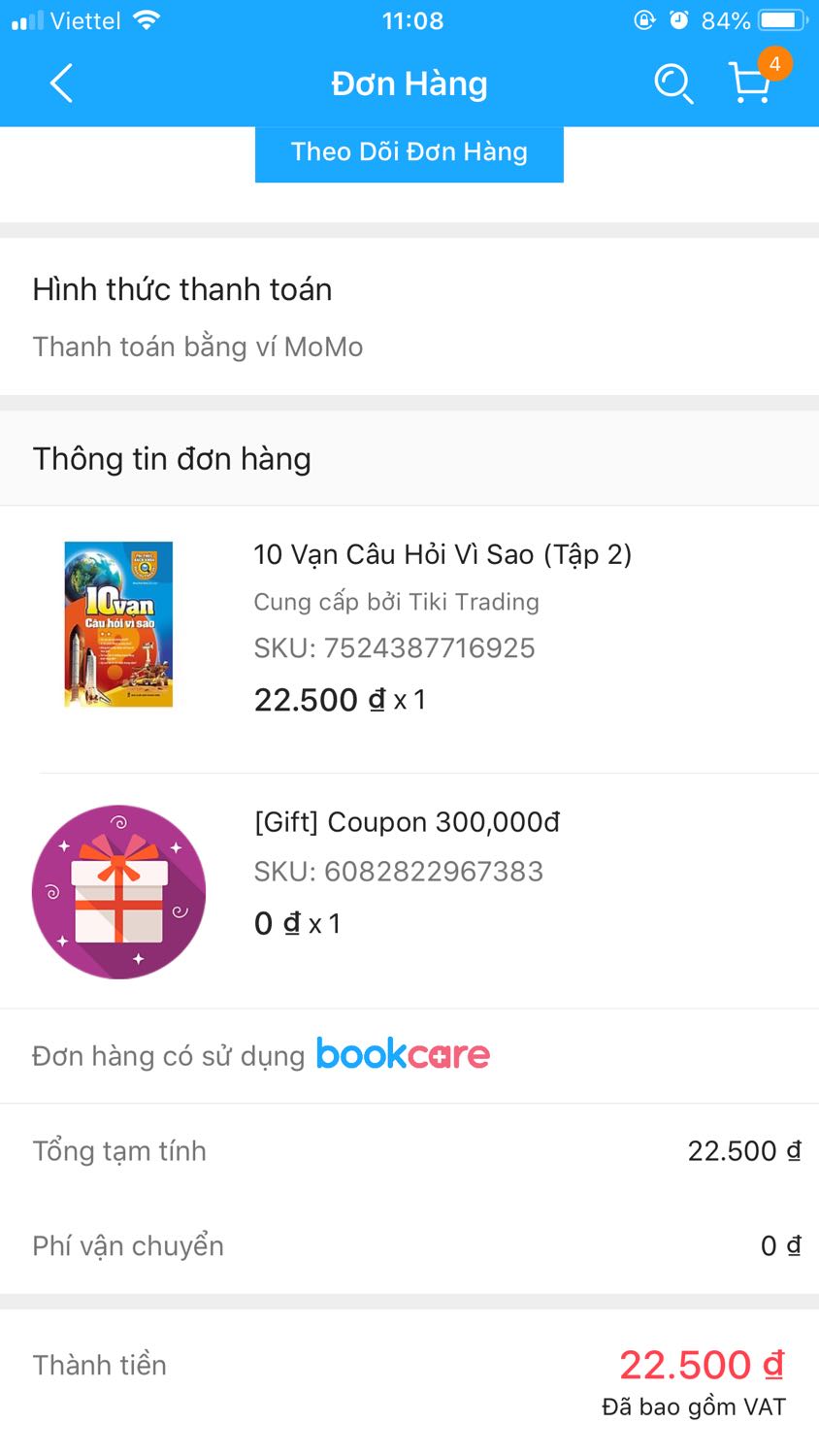Tap the Đơn Hàng title in the header
Viewport: 819px width, 1456px height.
[409, 84]
